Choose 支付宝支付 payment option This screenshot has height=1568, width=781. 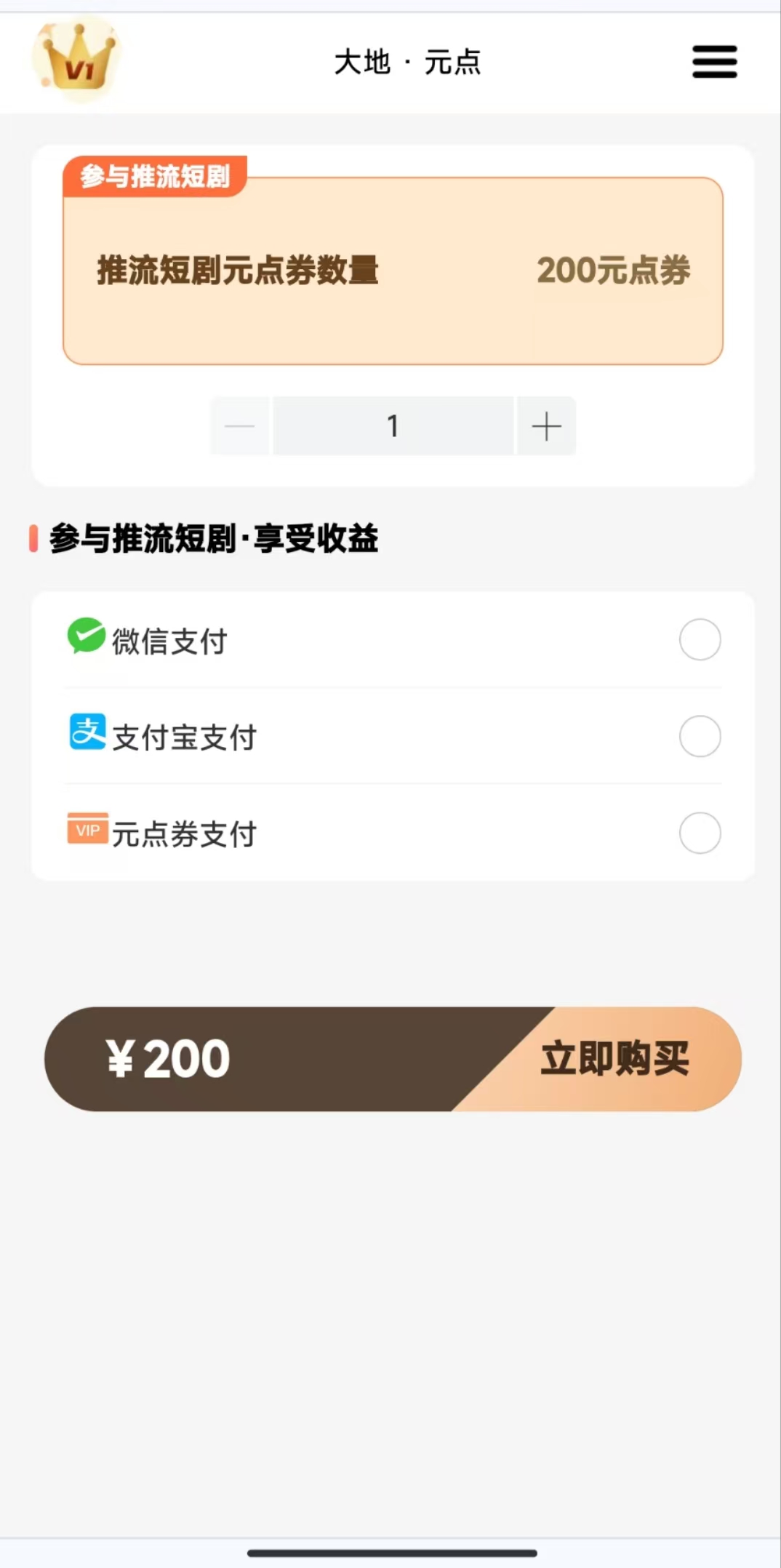[x=393, y=736]
